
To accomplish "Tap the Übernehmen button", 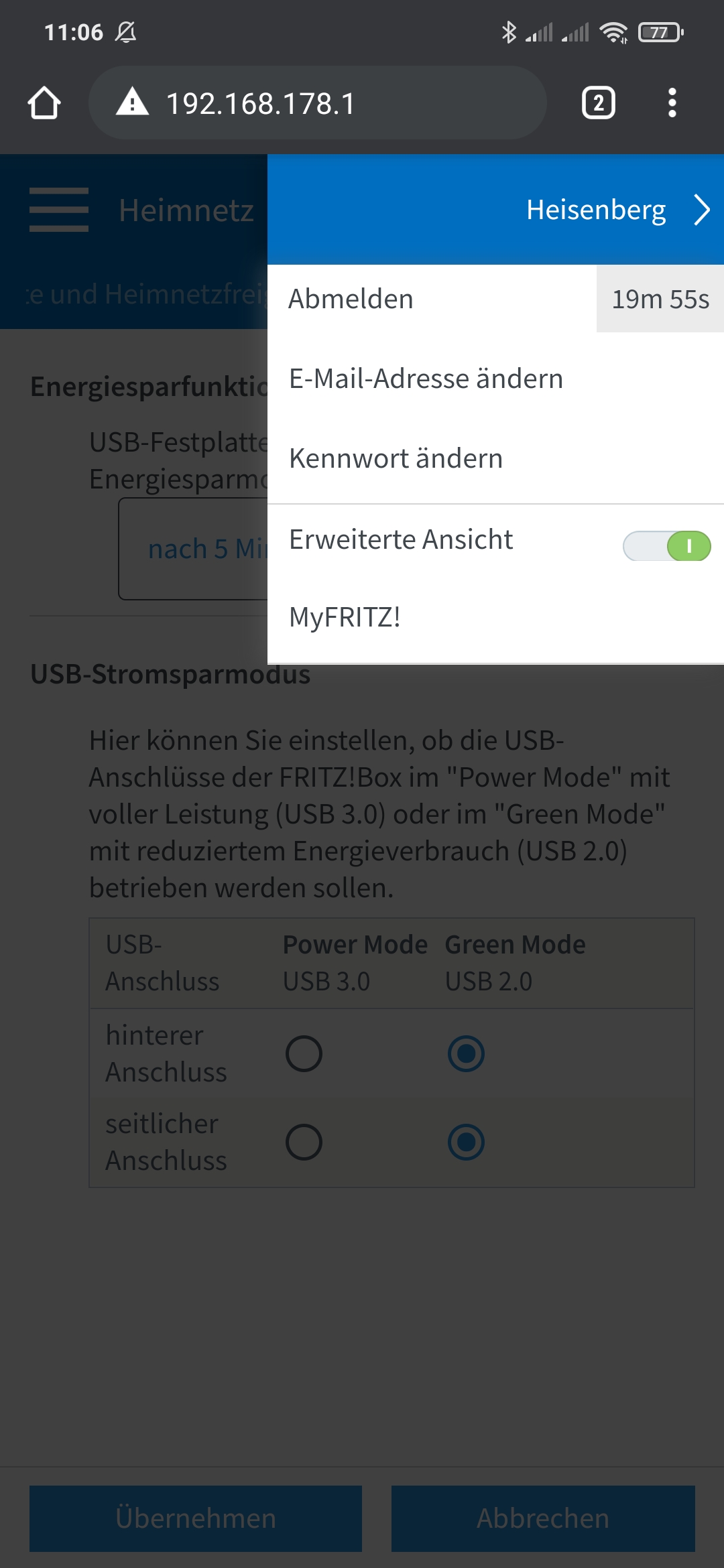I will (x=195, y=1518).
